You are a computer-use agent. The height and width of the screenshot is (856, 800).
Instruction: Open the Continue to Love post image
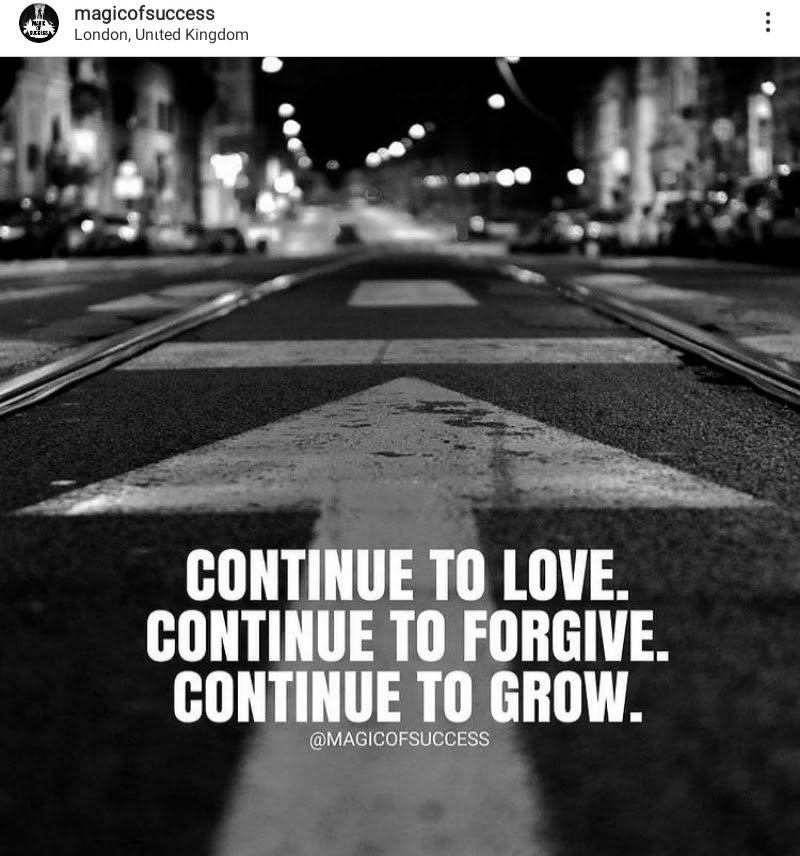400,456
